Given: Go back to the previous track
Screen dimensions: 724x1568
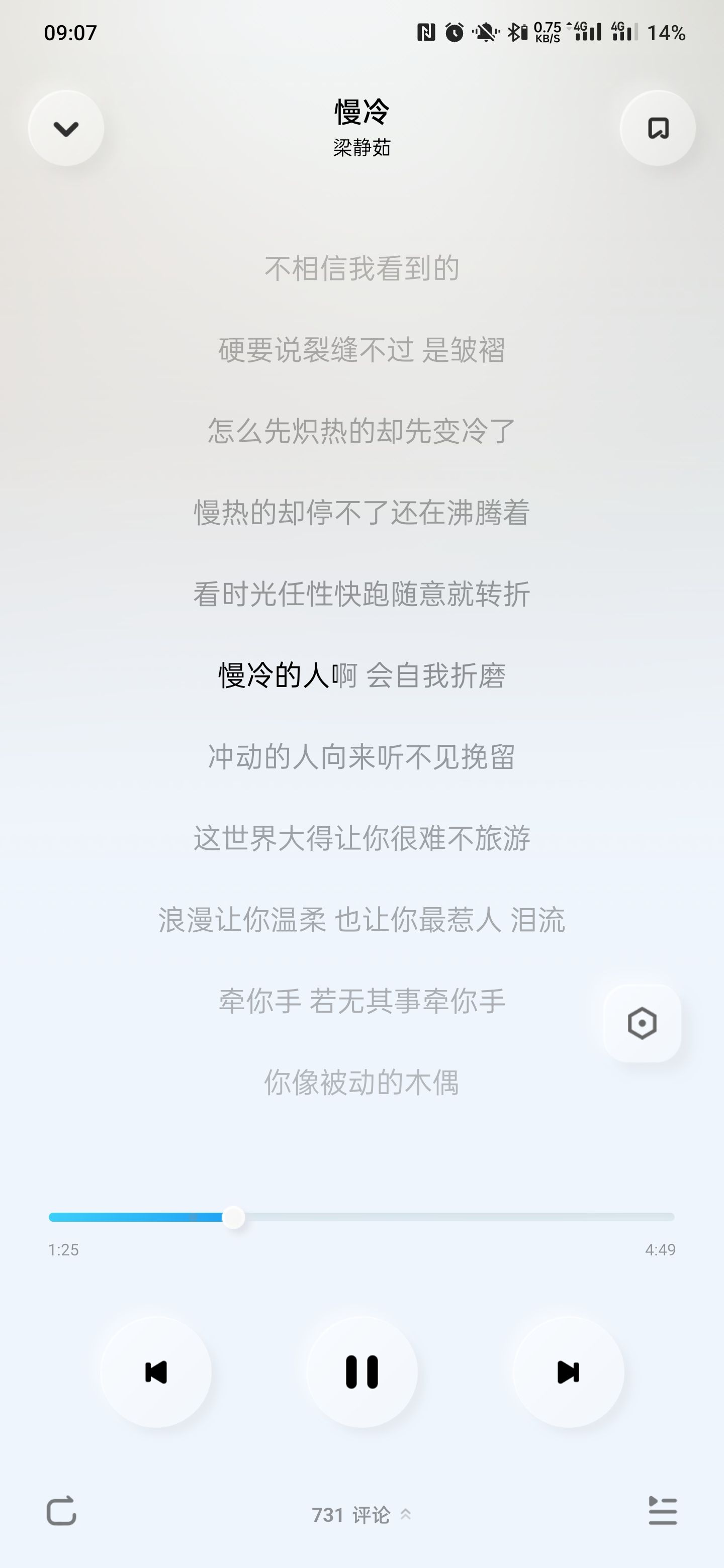Looking at the screenshot, I should coord(156,1372).
